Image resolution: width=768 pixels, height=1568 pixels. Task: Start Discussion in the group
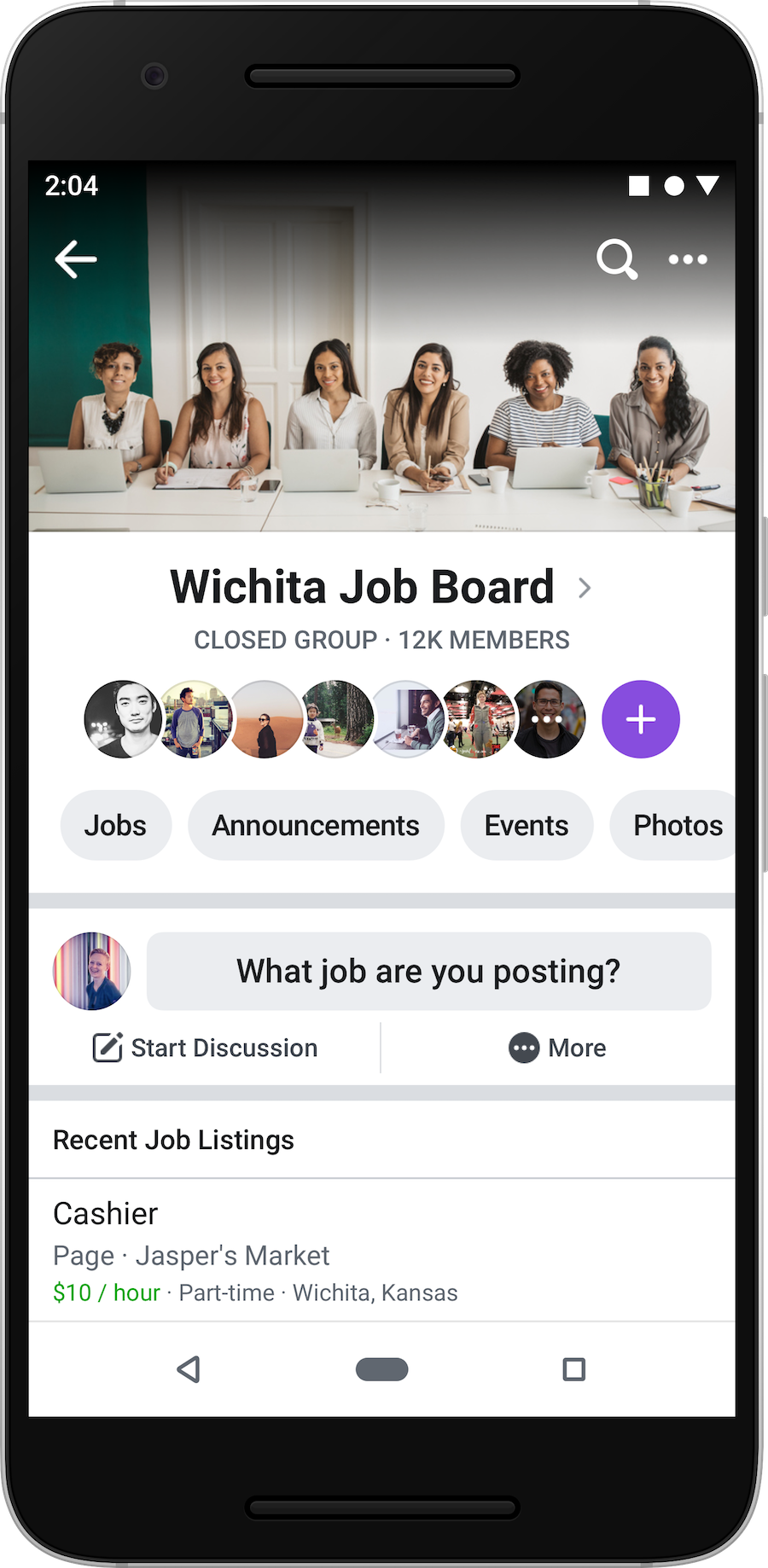(x=205, y=1048)
